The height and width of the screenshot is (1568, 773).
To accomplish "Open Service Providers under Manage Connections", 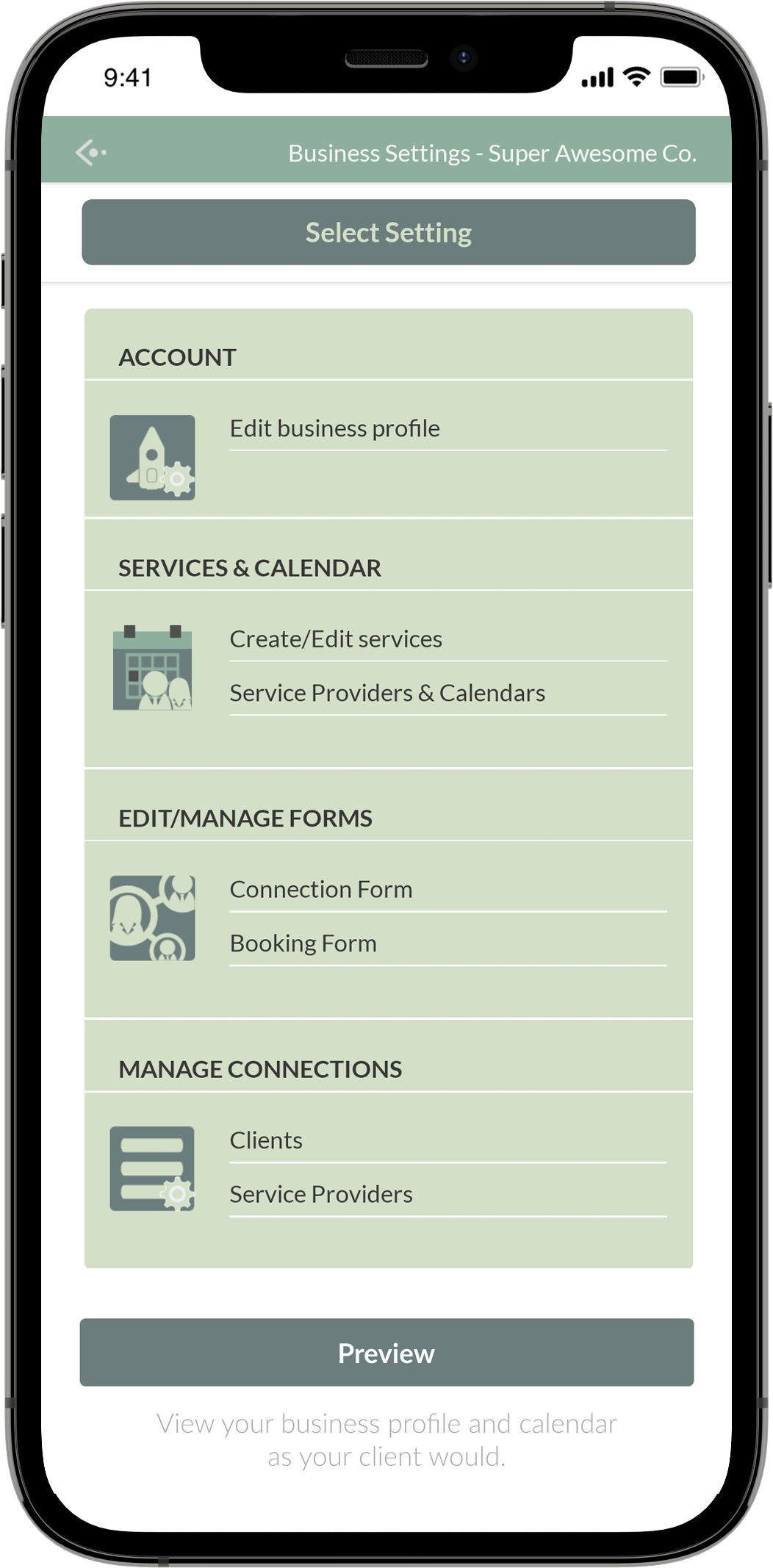I will click(447, 1195).
